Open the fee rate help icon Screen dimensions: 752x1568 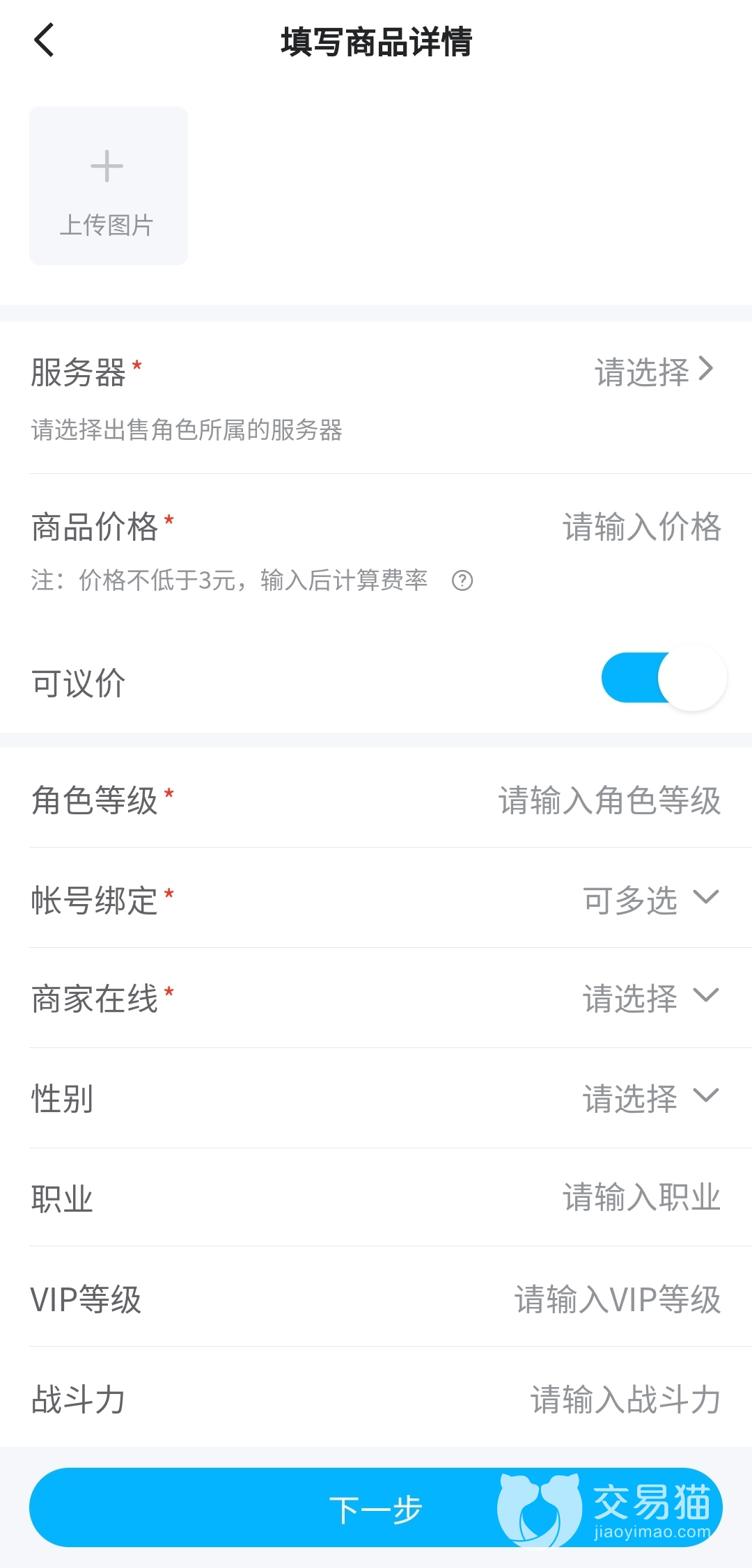coord(462,580)
